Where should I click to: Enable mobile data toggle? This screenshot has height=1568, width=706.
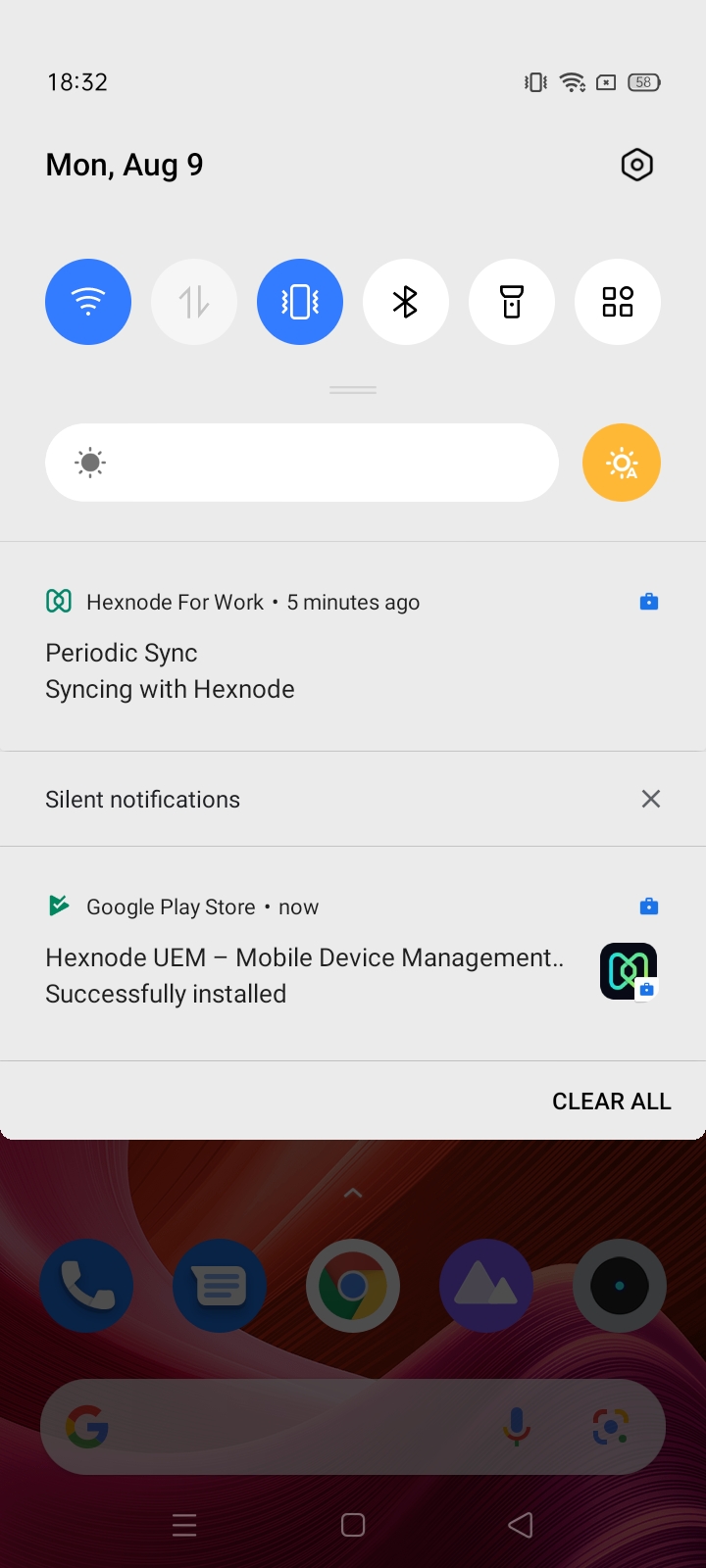[x=194, y=302]
